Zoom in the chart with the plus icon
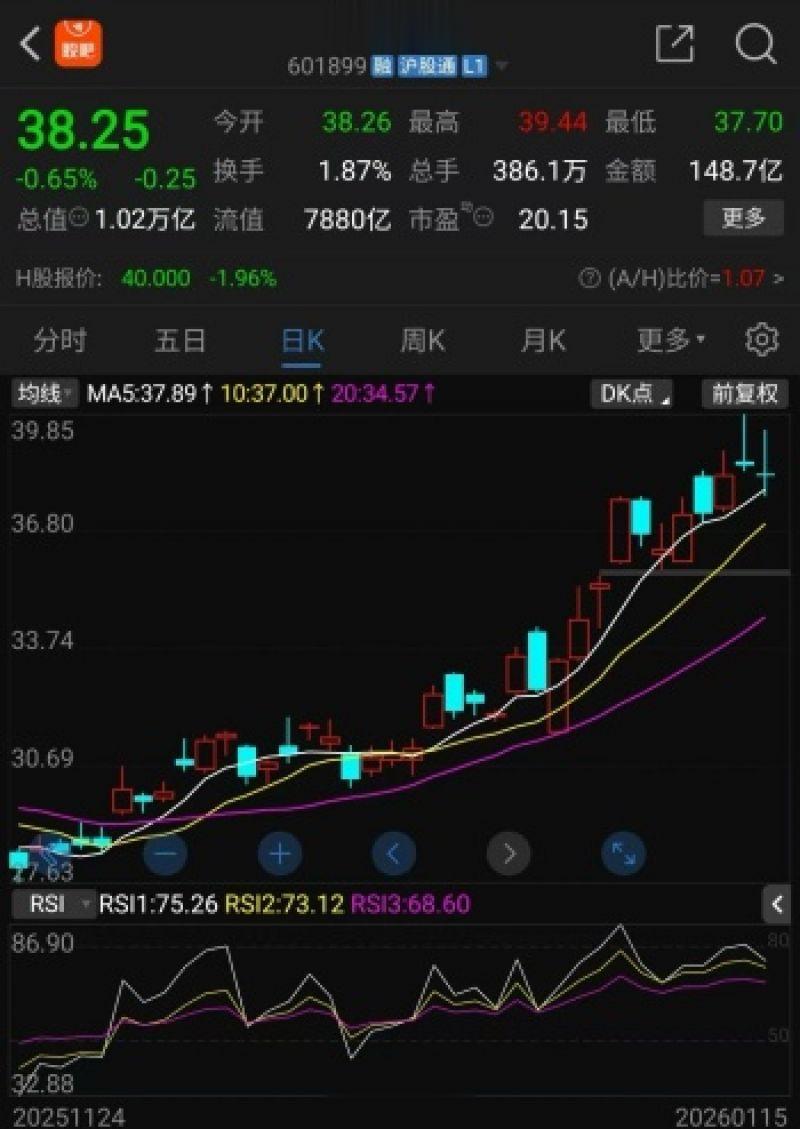 point(279,854)
